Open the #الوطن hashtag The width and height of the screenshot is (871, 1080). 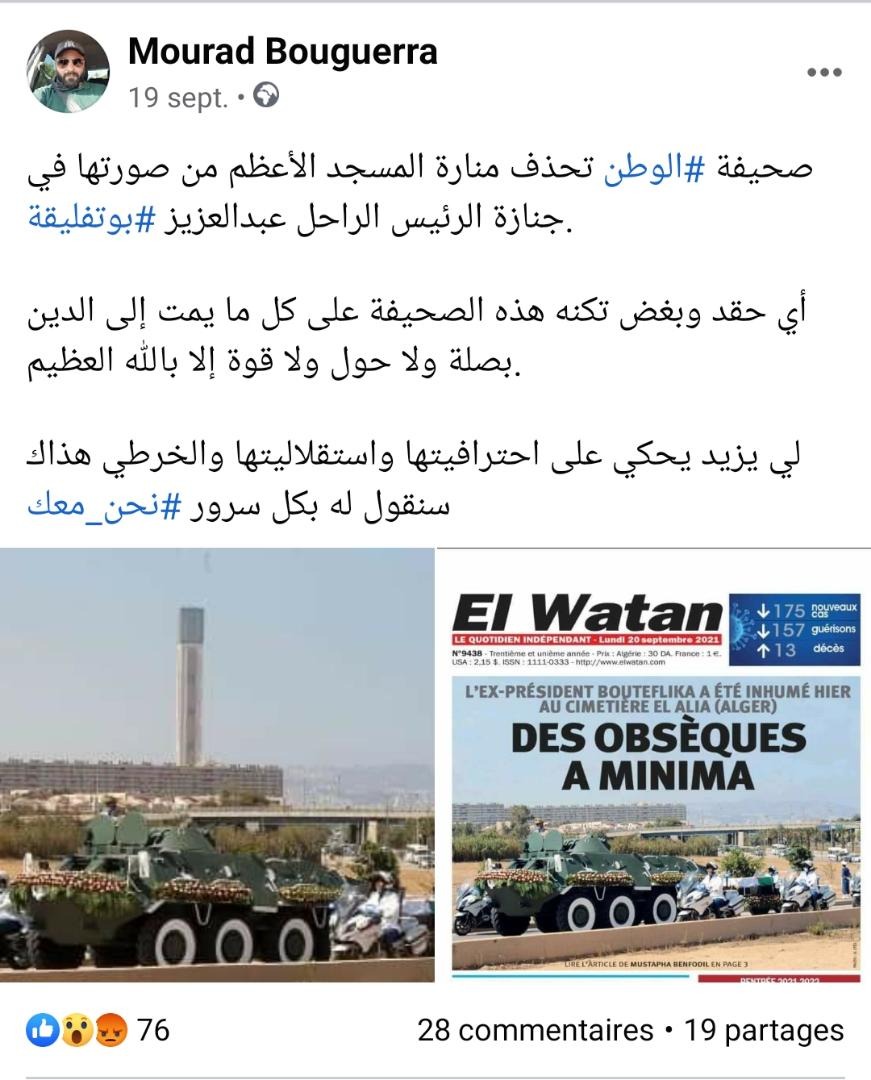pos(651,168)
